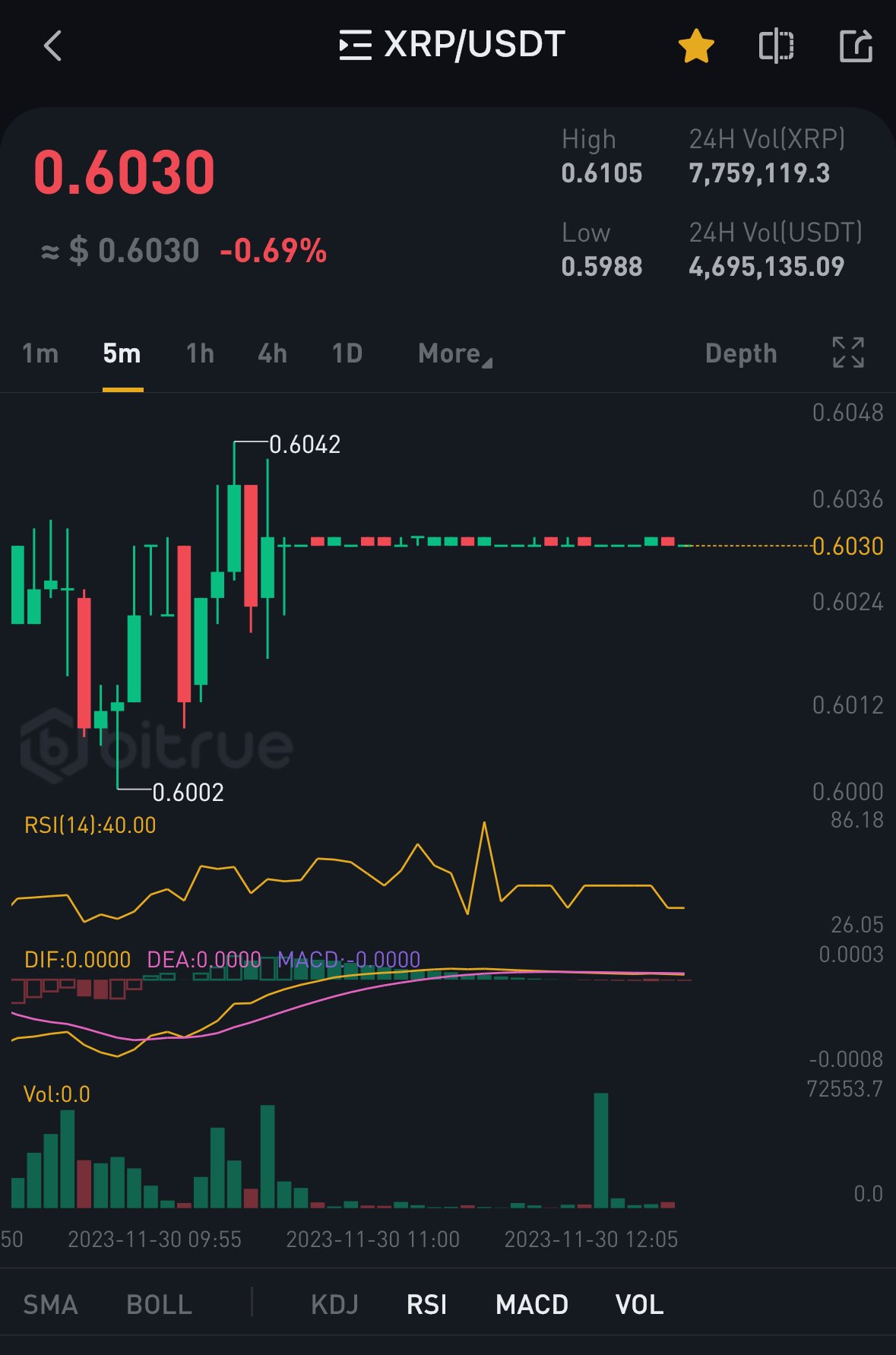Show the 1D interval chart

(347, 353)
